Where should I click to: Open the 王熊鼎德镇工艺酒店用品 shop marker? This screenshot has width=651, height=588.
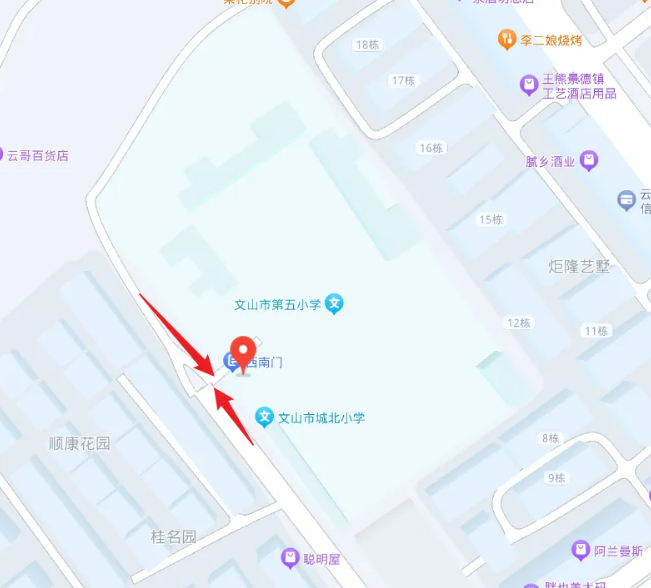529,86
